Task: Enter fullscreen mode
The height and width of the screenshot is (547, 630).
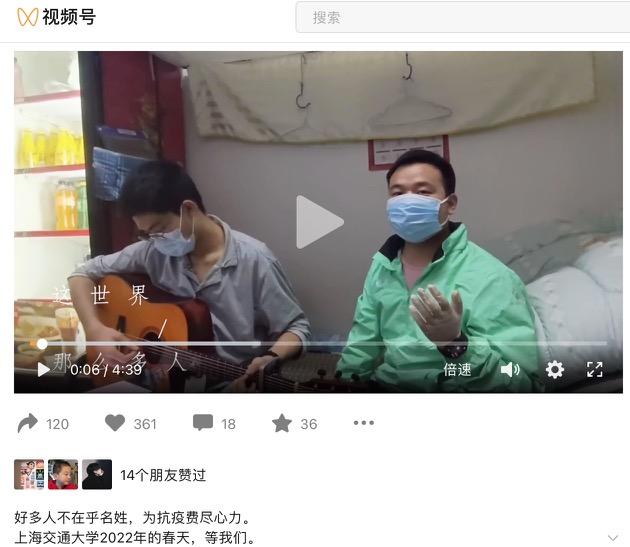Action: point(594,370)
